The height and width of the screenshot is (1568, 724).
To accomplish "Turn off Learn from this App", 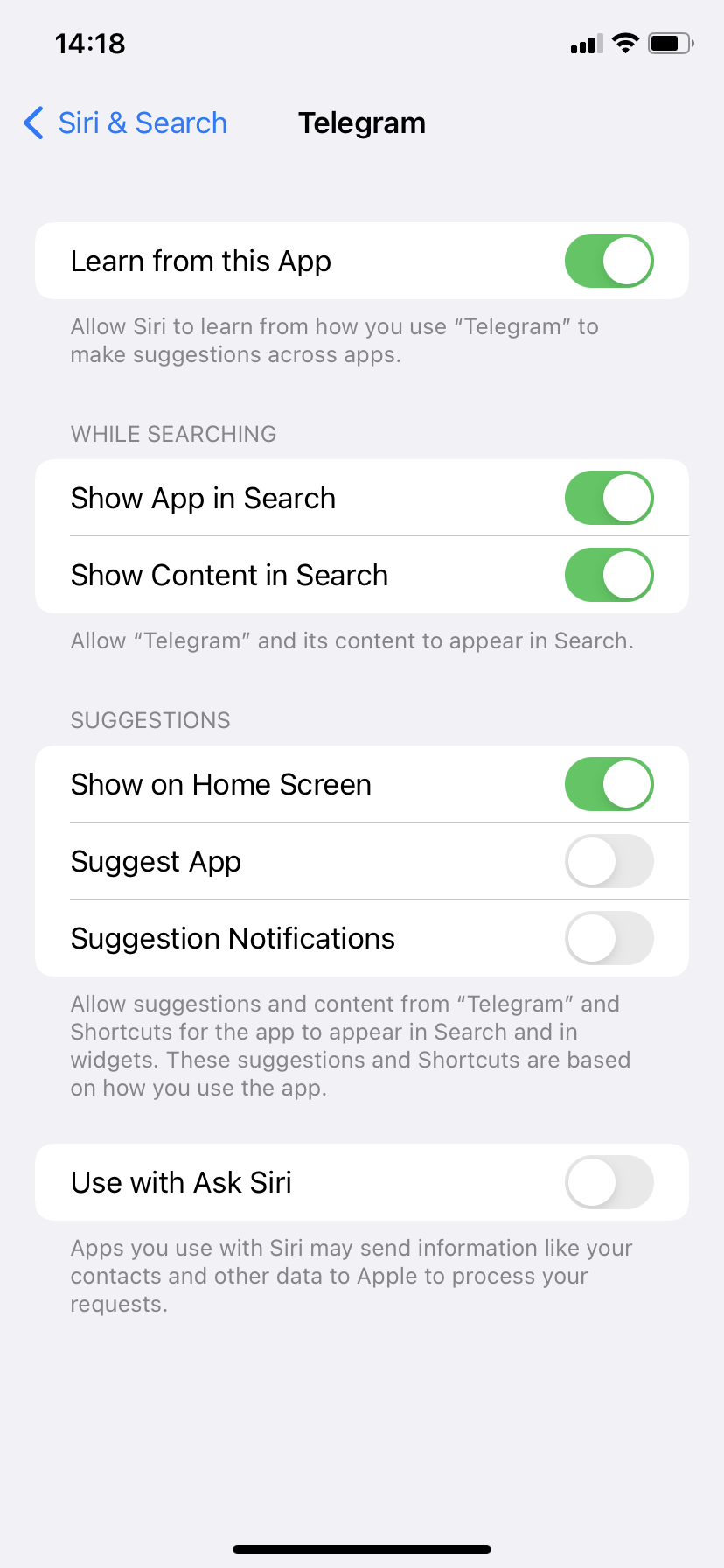I will (x=609, y=261).
